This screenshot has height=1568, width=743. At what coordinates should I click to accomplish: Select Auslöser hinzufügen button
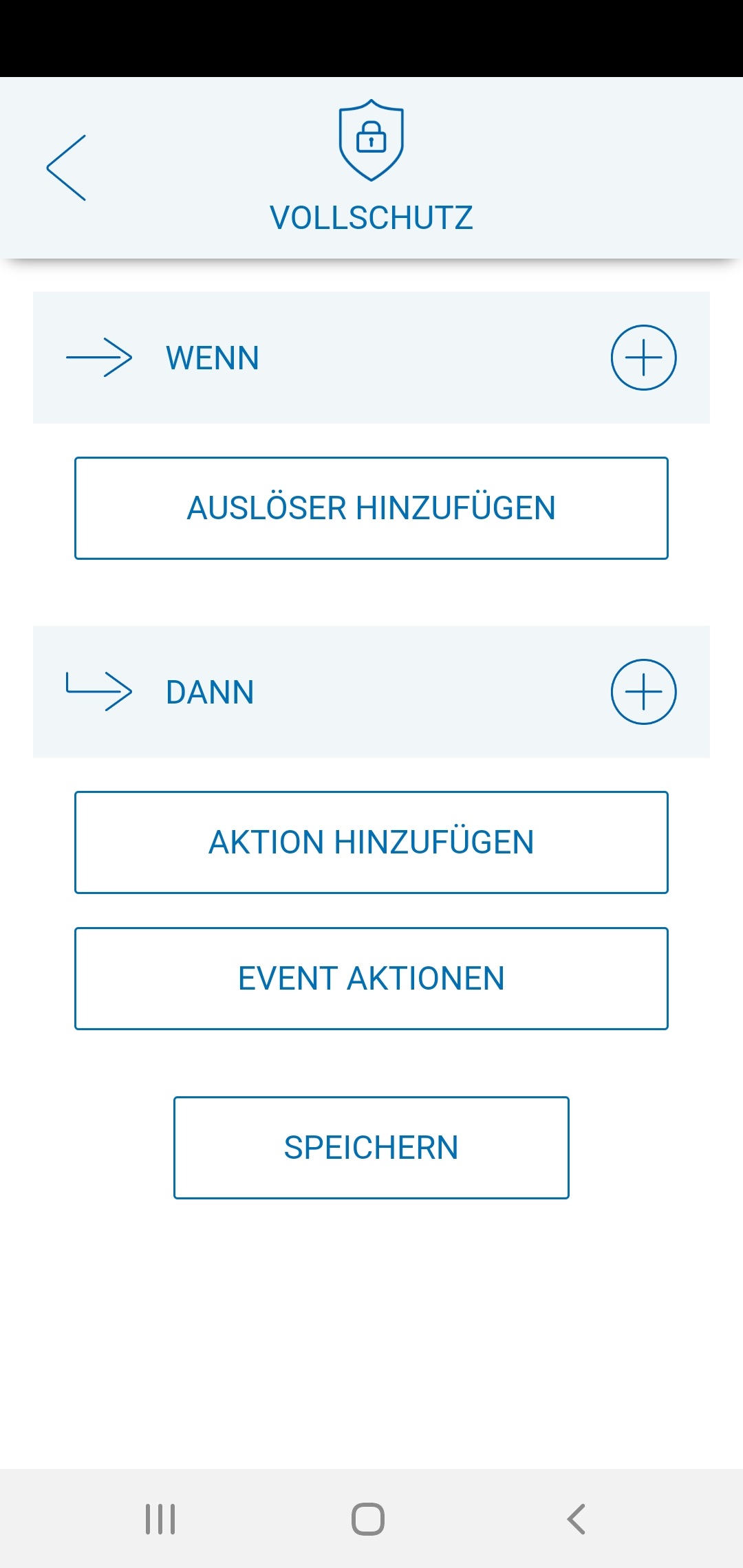pyautogui.click(x=371, y=508)
